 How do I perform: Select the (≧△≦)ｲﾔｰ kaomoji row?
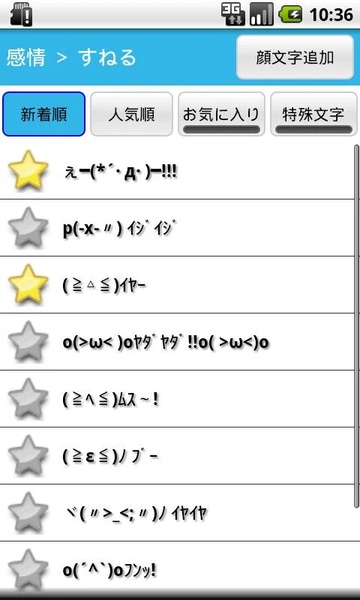tap(177, 285)
